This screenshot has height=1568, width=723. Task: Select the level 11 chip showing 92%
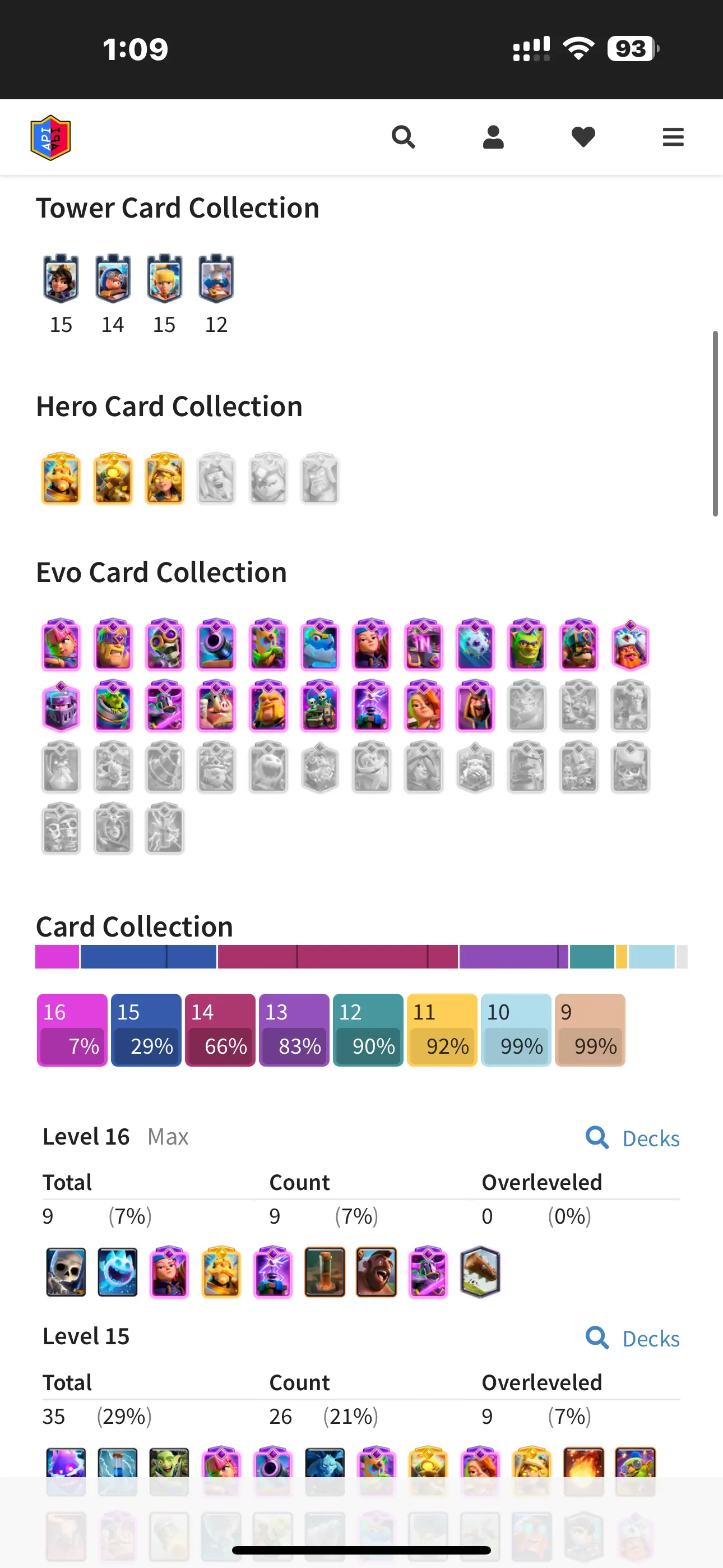(442, 1030)
